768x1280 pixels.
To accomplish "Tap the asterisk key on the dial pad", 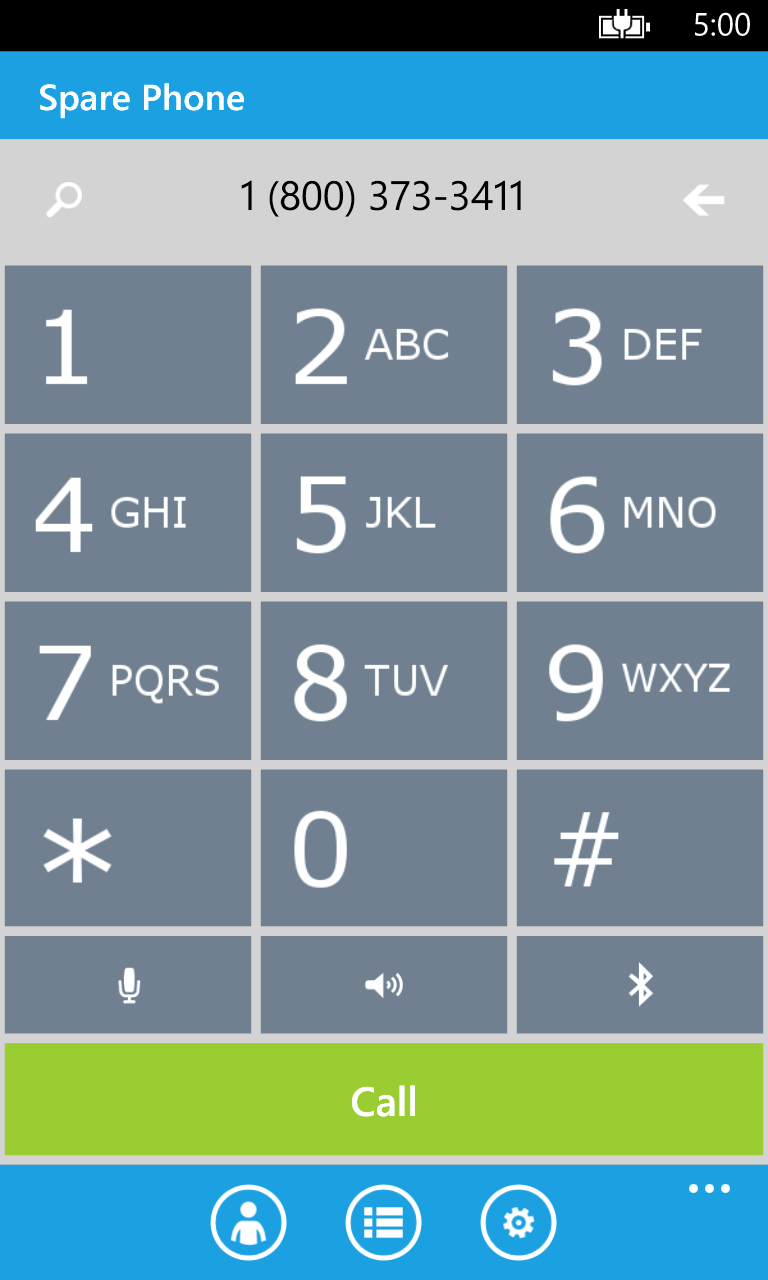I will (127, 847).
